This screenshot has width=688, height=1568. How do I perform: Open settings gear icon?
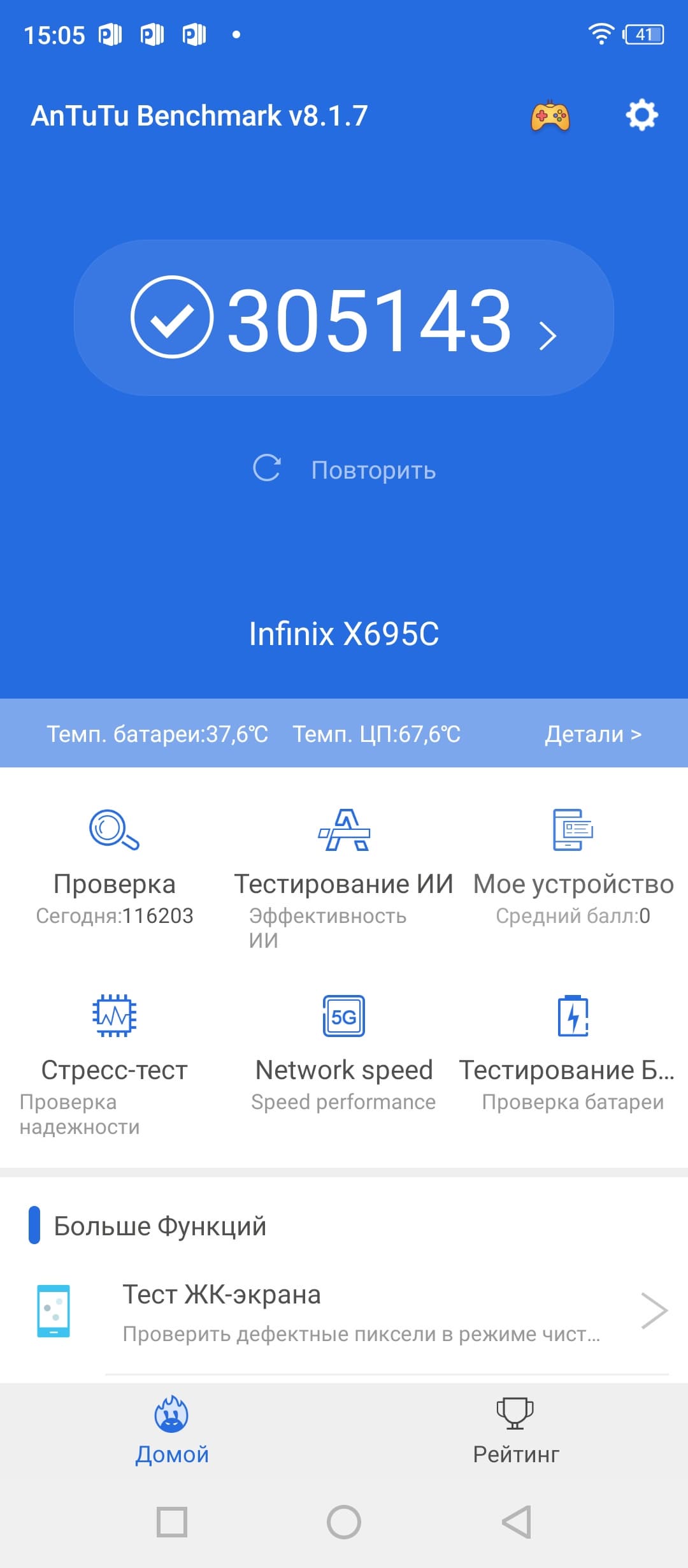[641, 115]
